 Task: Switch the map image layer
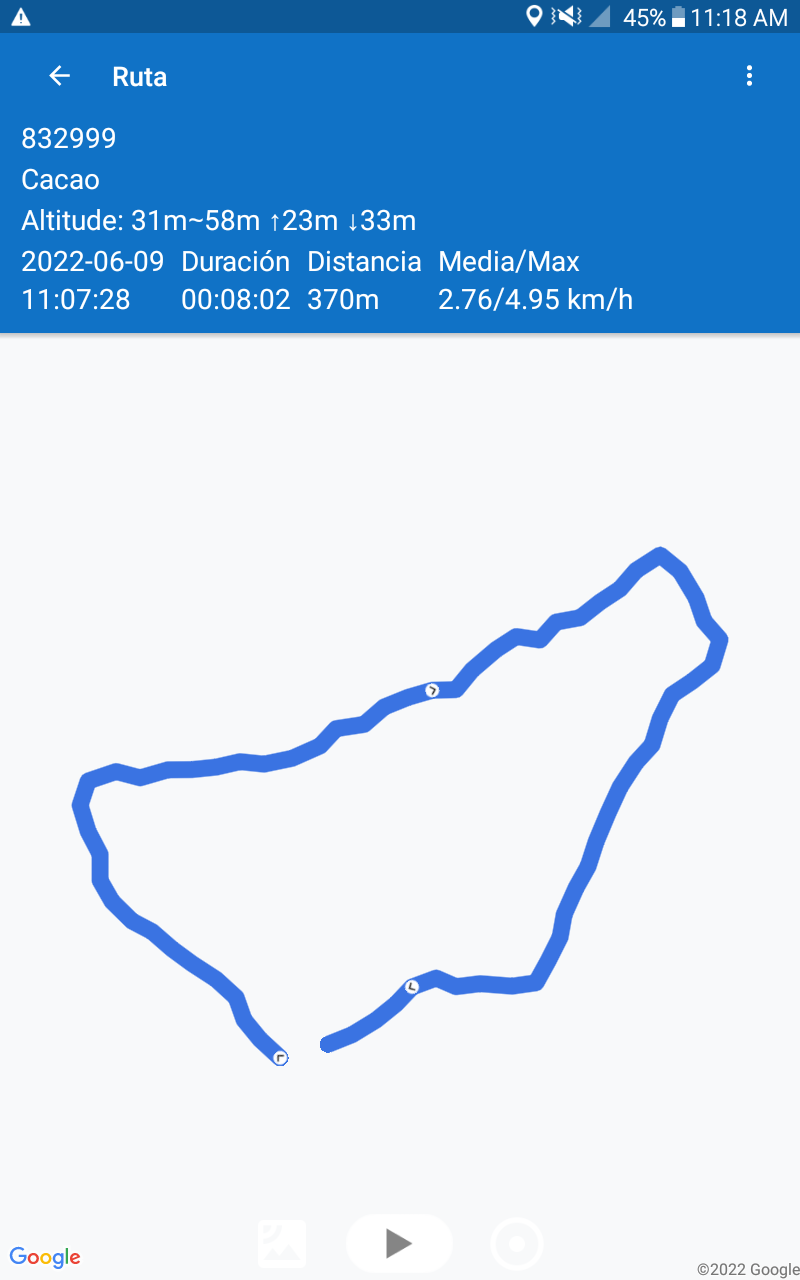tap(282, 1243)
